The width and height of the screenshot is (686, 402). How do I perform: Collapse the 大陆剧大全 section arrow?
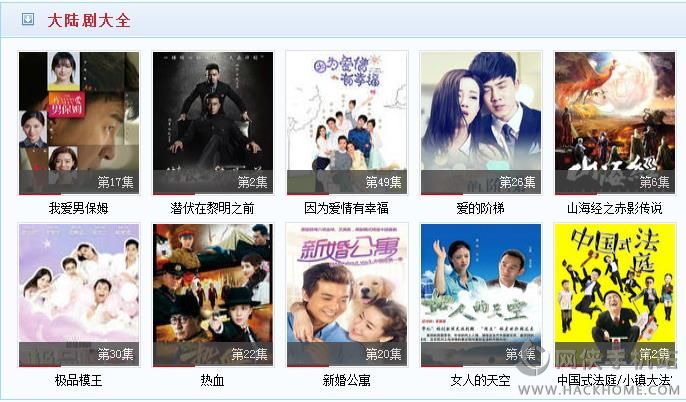(x=29, y=20)
